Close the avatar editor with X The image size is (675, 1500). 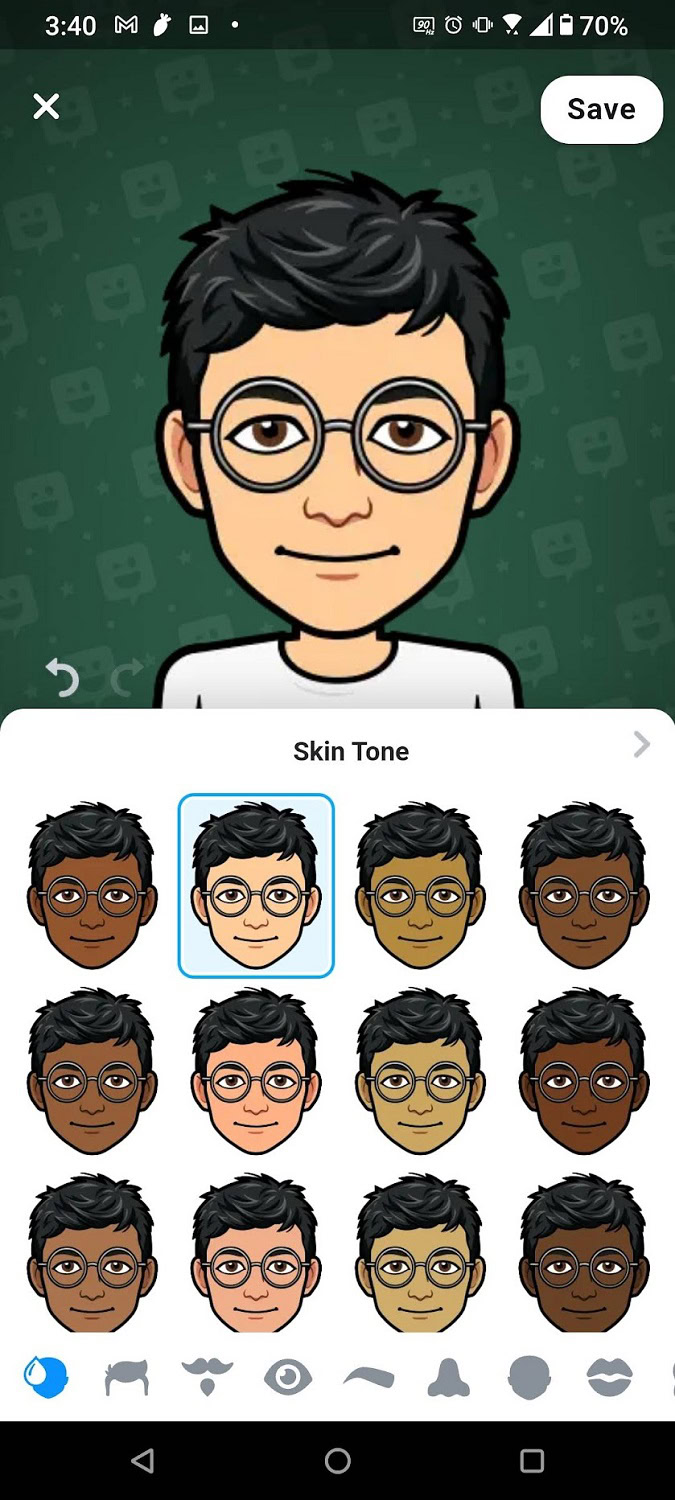[46, 106]
